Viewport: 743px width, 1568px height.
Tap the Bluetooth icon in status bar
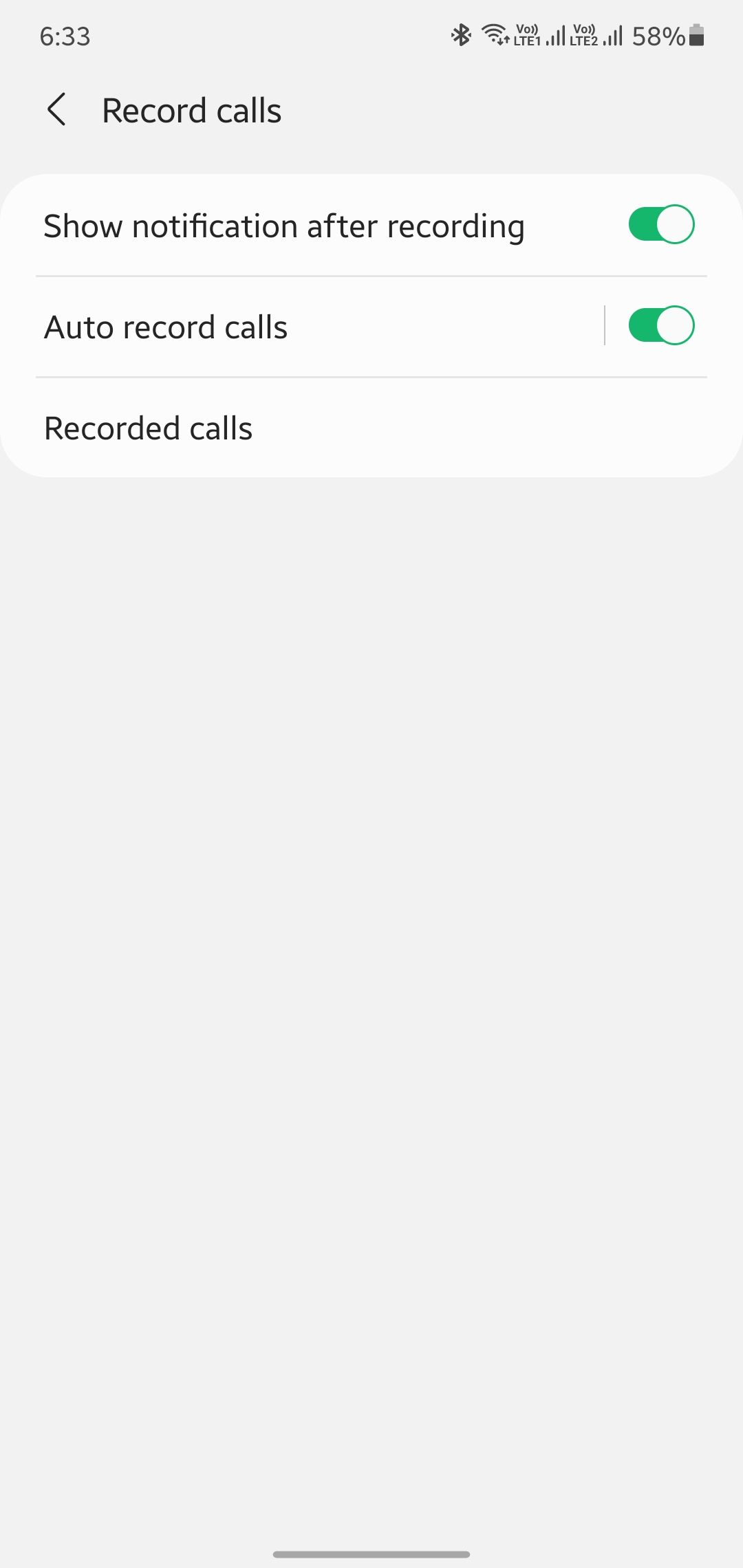coord(460,34)
